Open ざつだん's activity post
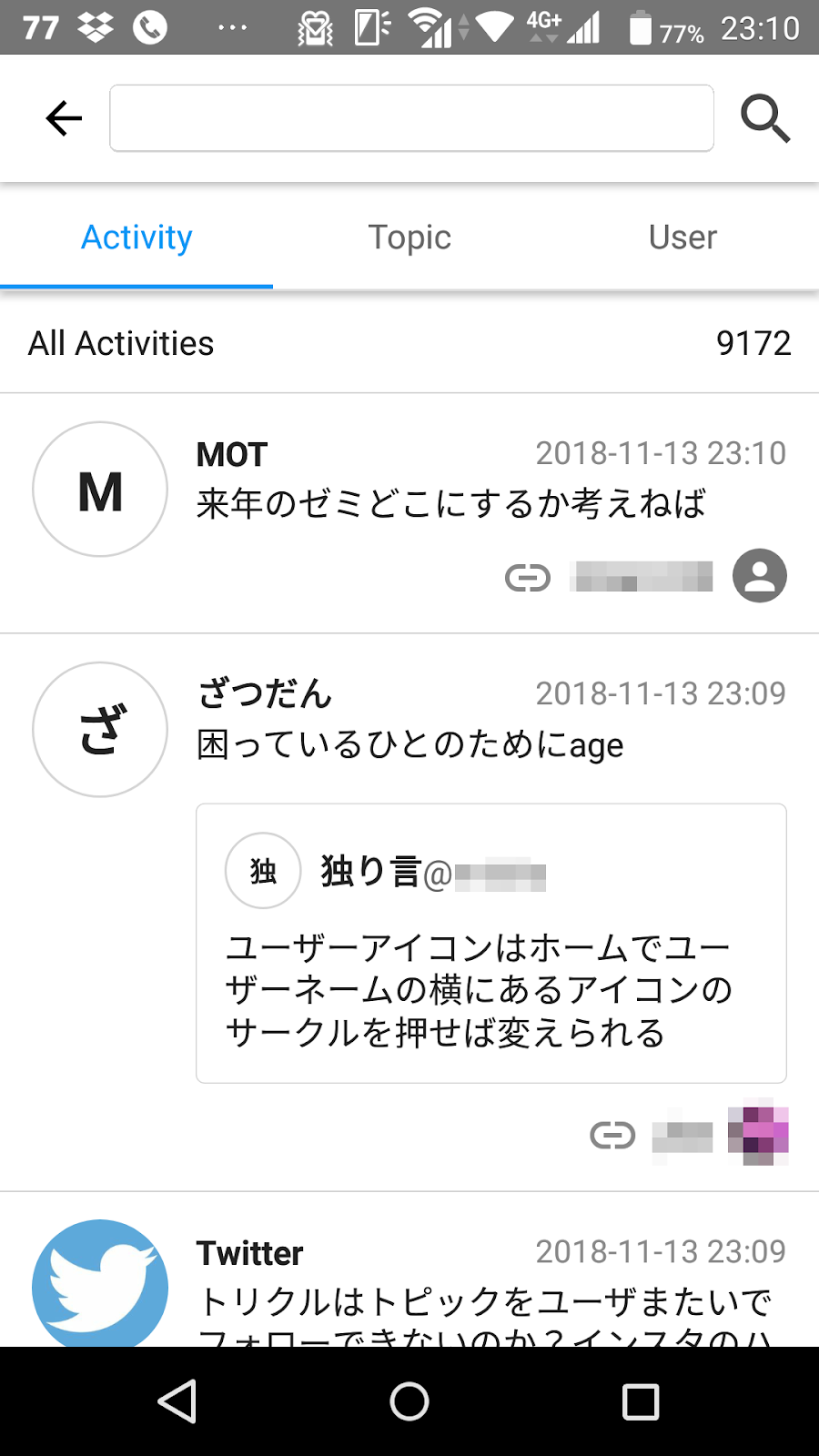 [409, 913]
